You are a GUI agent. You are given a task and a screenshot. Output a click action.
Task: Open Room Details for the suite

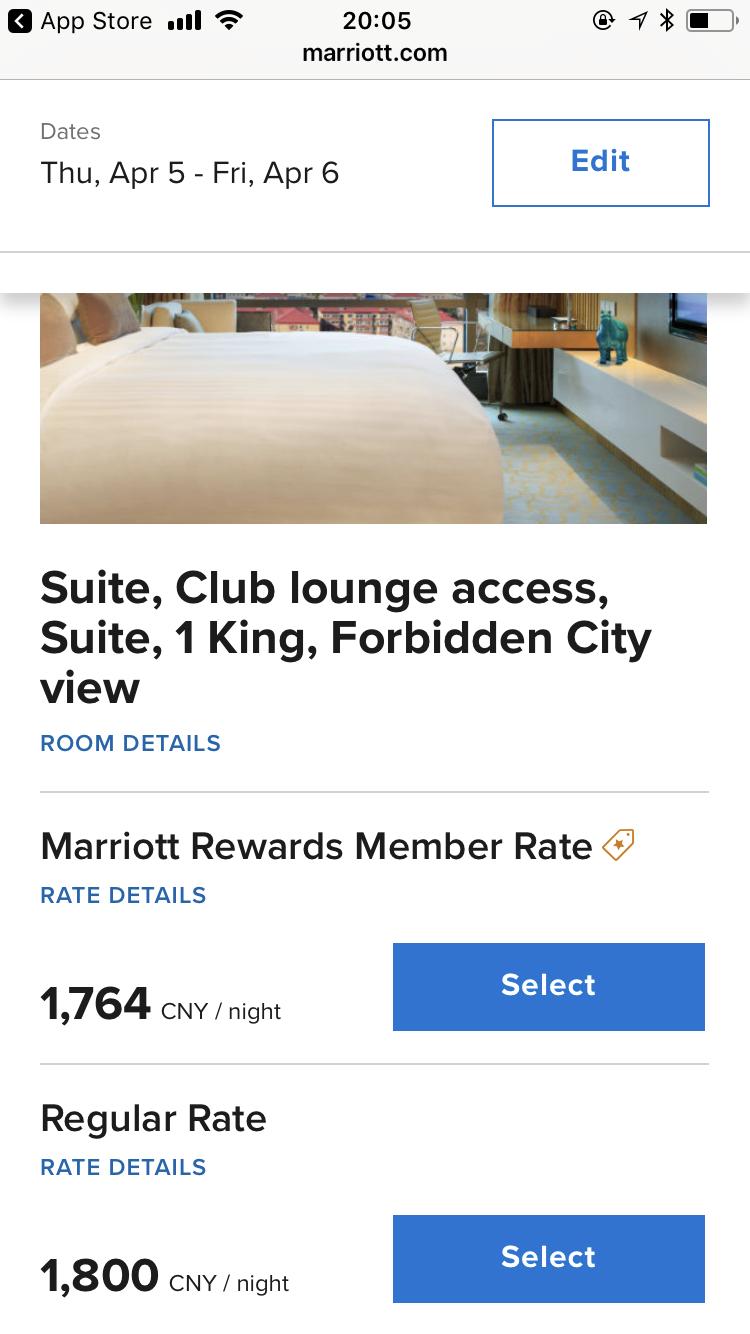pos(130,743)
